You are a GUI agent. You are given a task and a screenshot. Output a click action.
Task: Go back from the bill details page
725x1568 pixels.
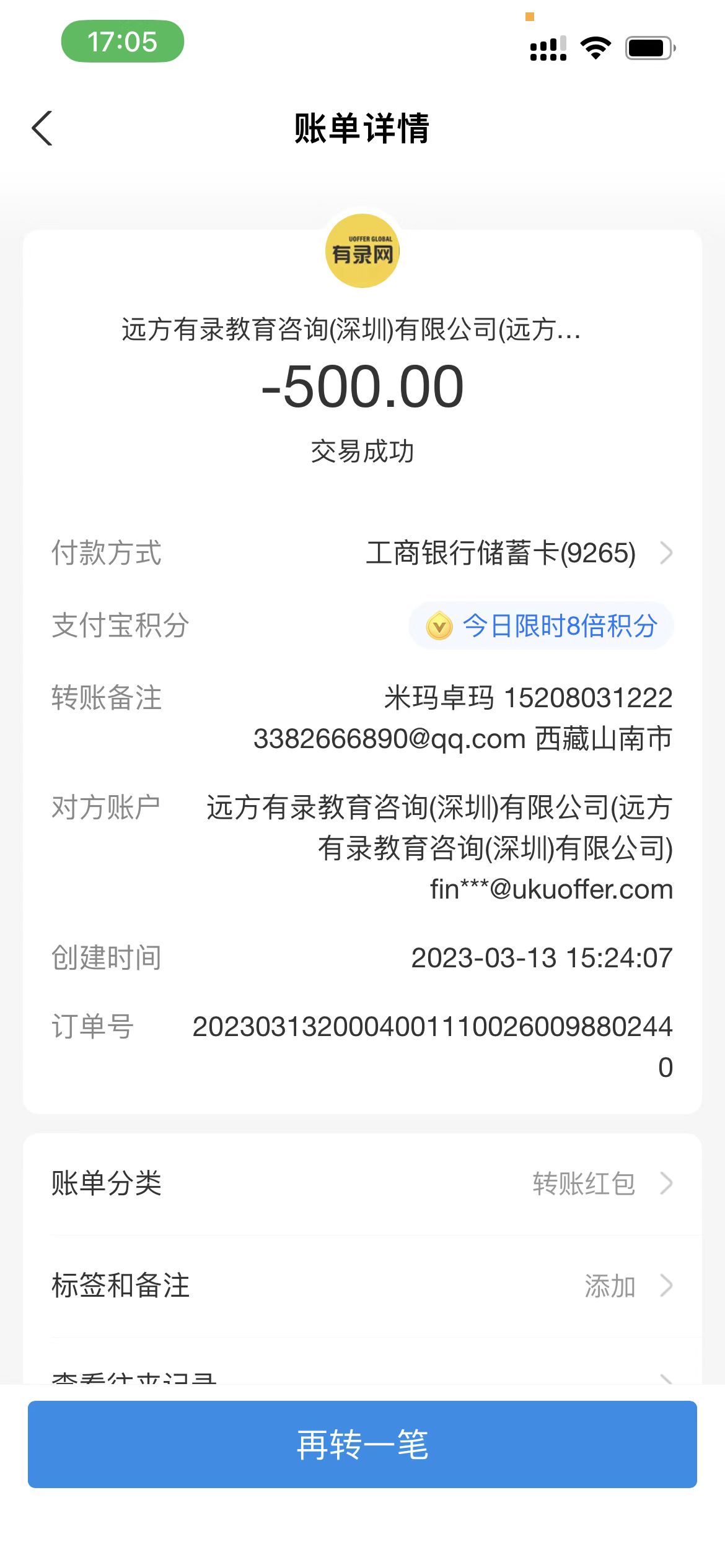point(42,129)
